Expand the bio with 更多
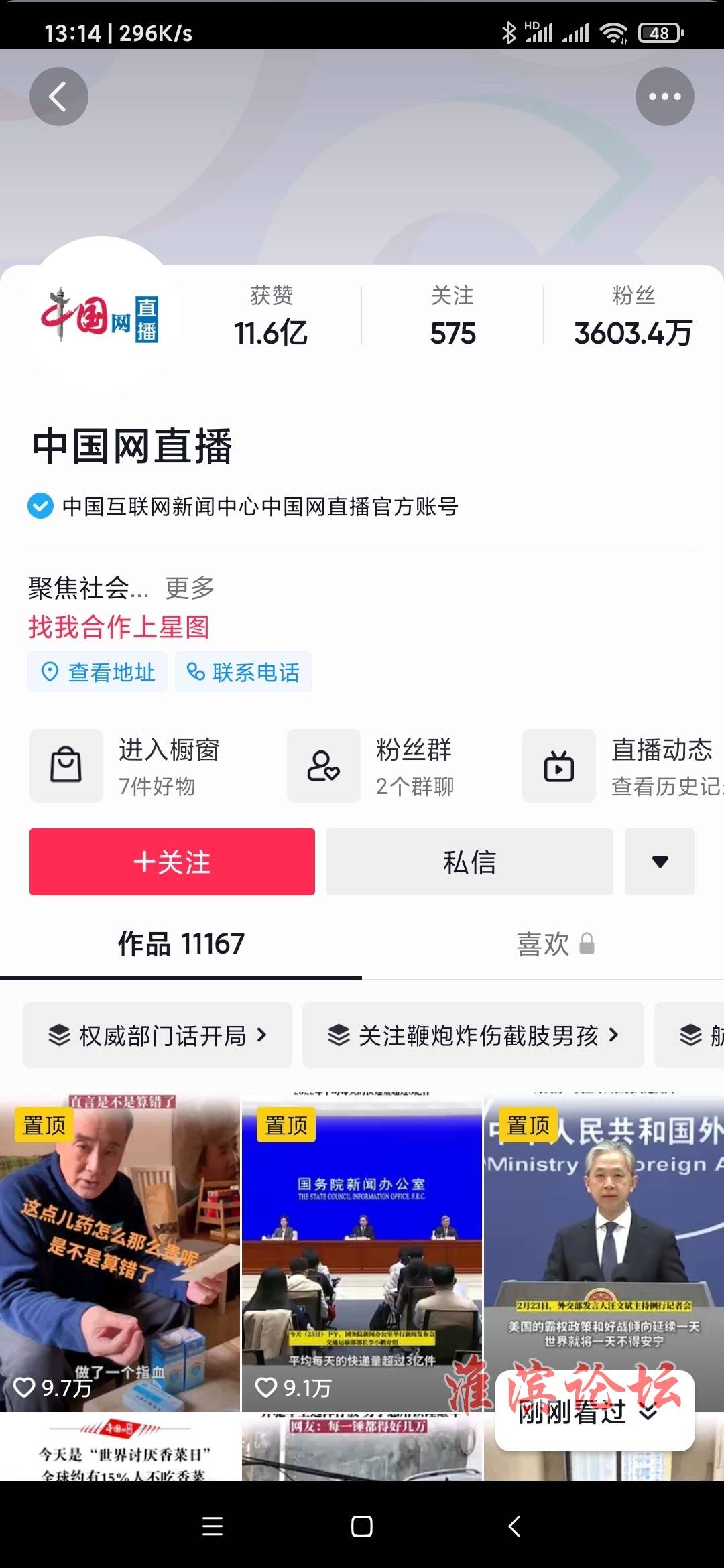The width and height of the screenshot is (724, 1568). point(190,588)
